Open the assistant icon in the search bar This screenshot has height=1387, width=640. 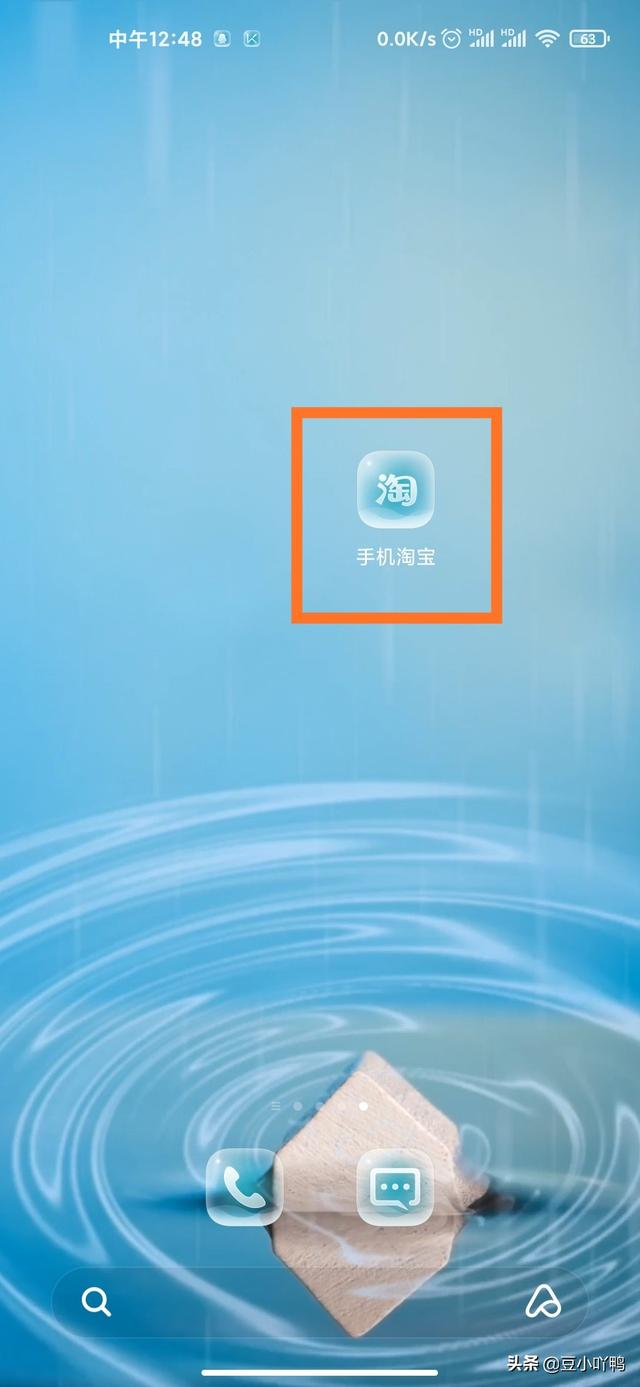click(x=543, y=1302)
